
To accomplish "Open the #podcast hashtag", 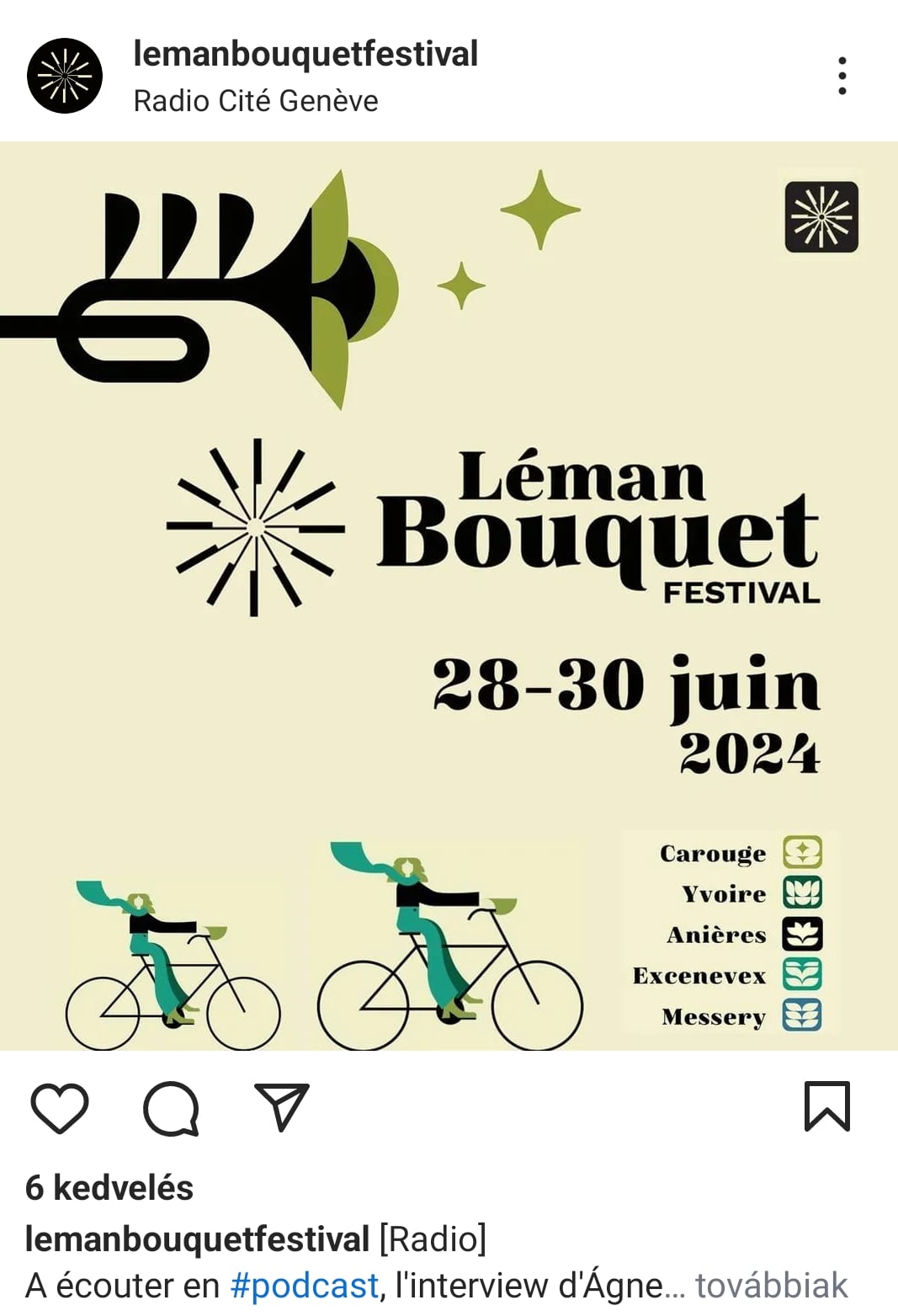I will [304, 1286].
